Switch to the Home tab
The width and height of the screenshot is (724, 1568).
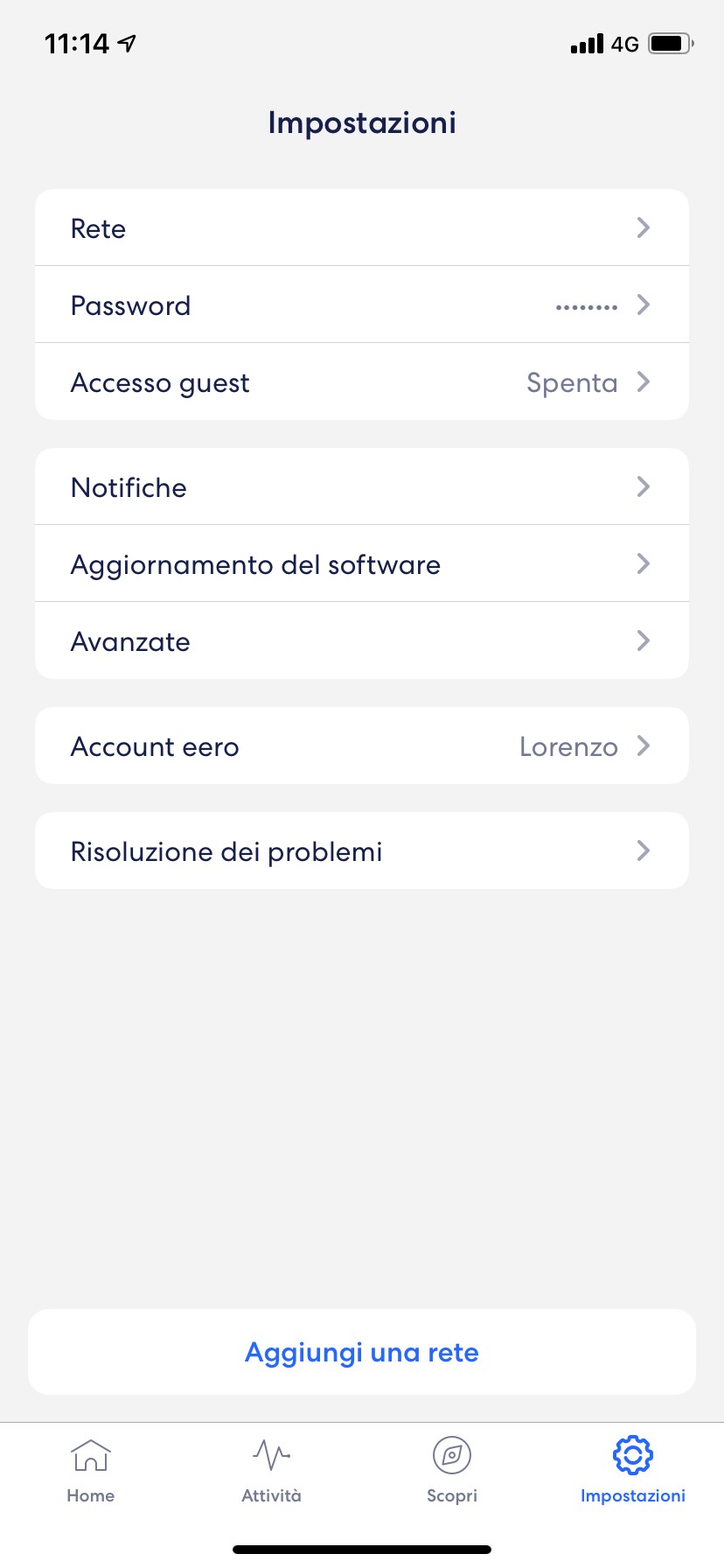coord(91,1470)
